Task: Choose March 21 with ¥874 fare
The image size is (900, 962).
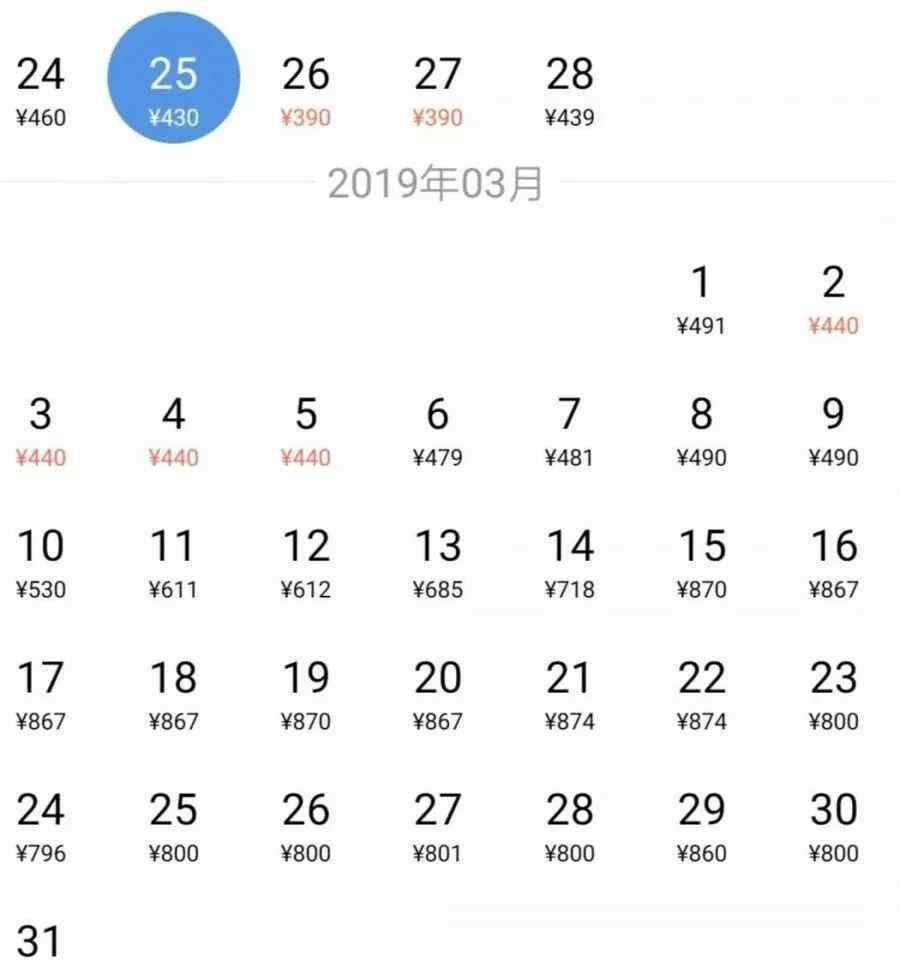Action: pyautogui.click(x=569, y=696)
